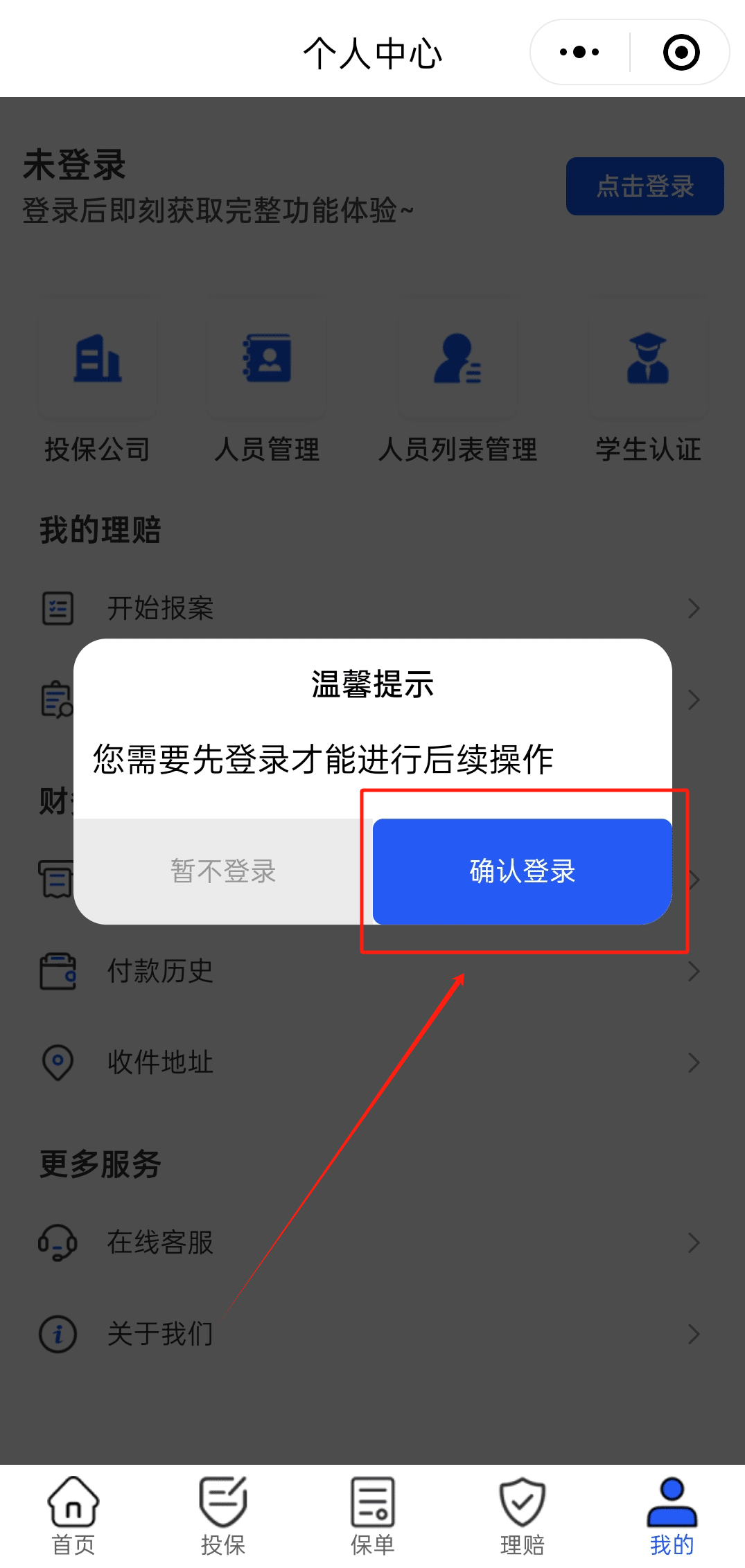
Task: Switch to 理赔 tab
Action: [522, 1517]
